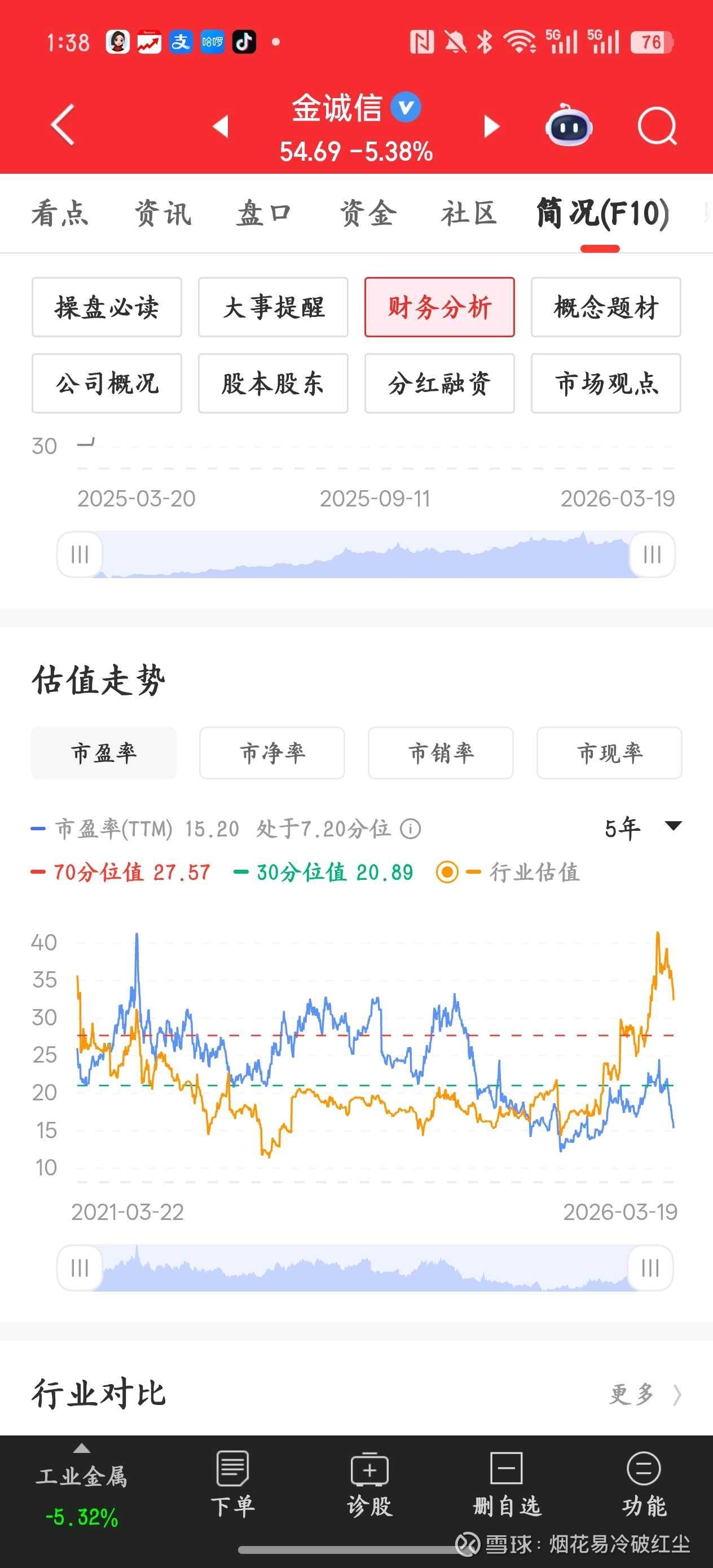The height and width of the screenshot is (1568, 713).
Task: Select the 社区 tab
Action: point(469,214)
